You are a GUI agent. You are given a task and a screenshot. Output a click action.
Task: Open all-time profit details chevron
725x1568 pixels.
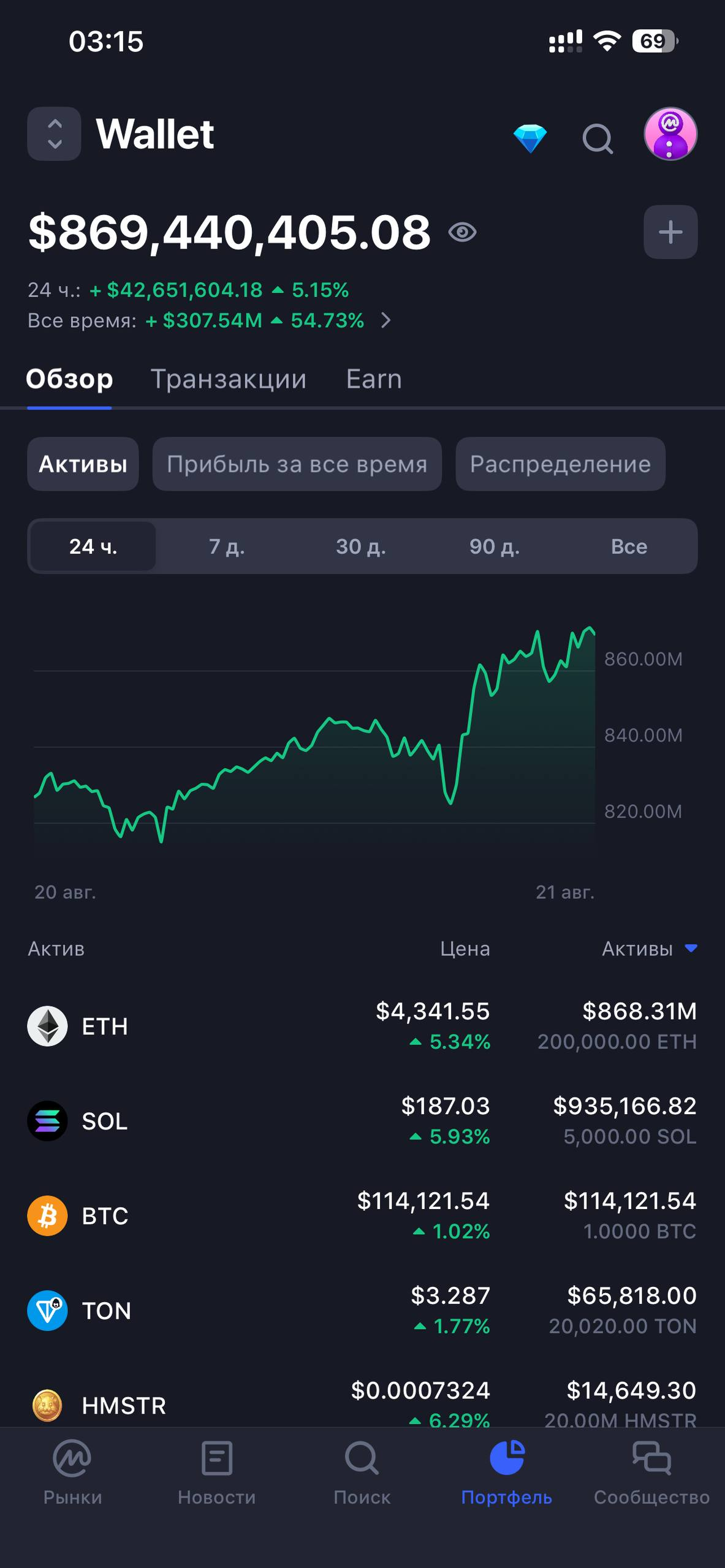click(x=385, y=320)
